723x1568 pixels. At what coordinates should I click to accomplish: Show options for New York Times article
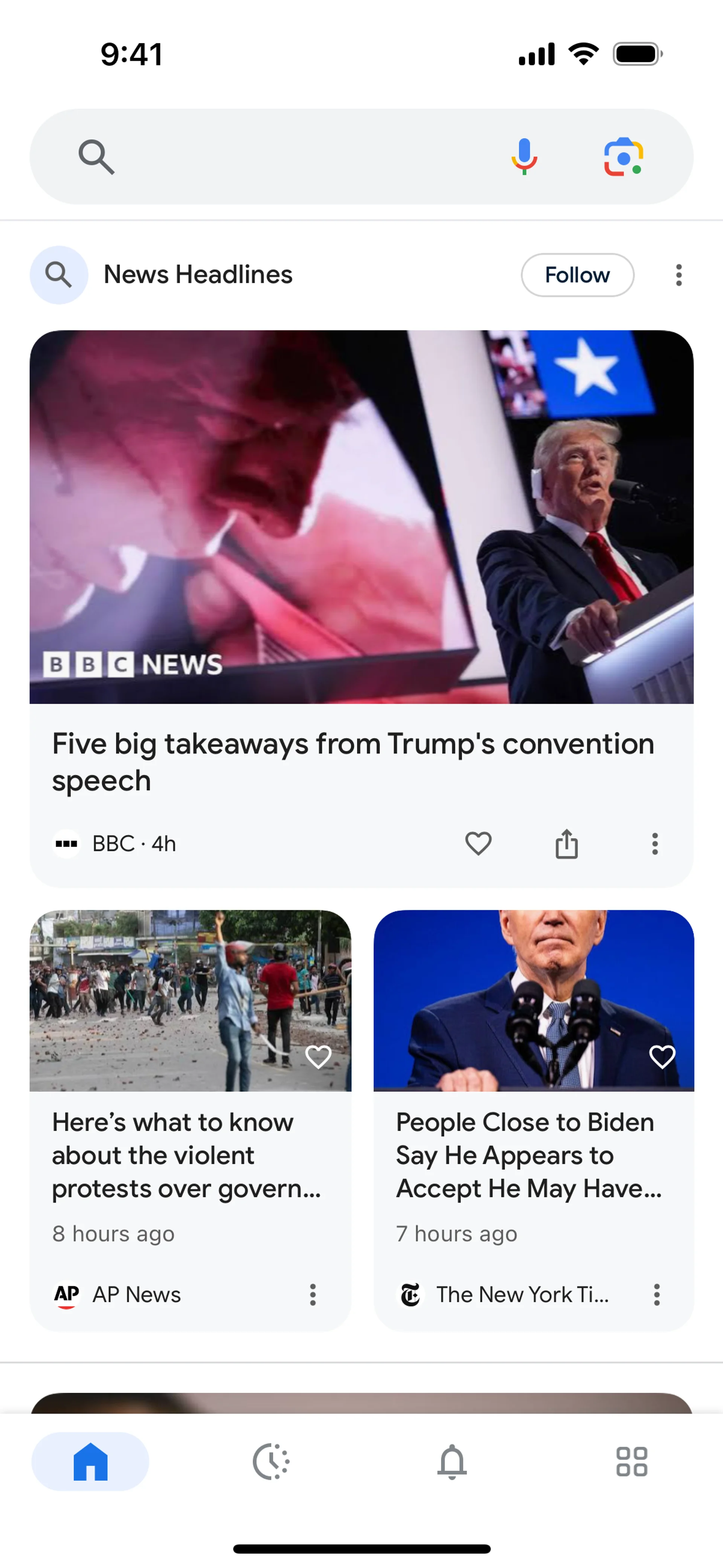(x=657, y=1295)
